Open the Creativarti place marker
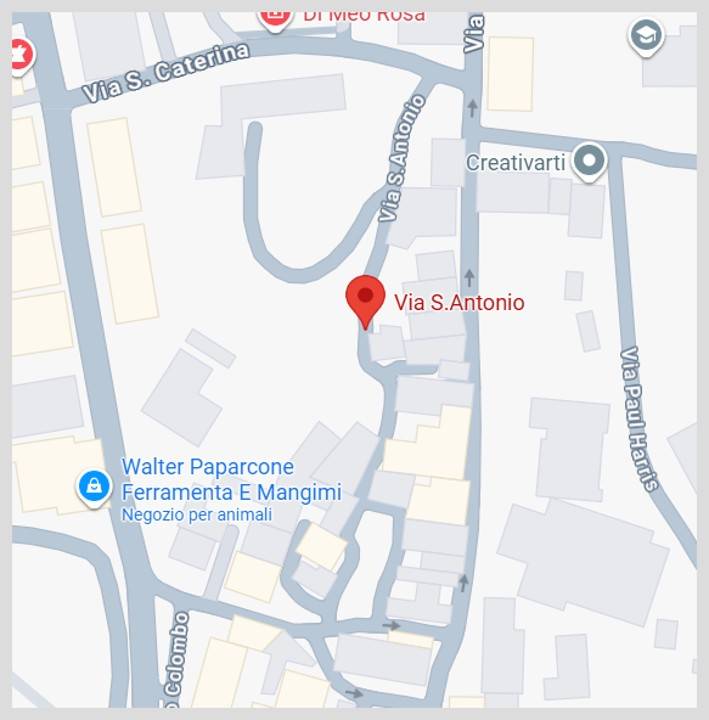This screenshot has width=709, height=720. (x=590, y=162)
